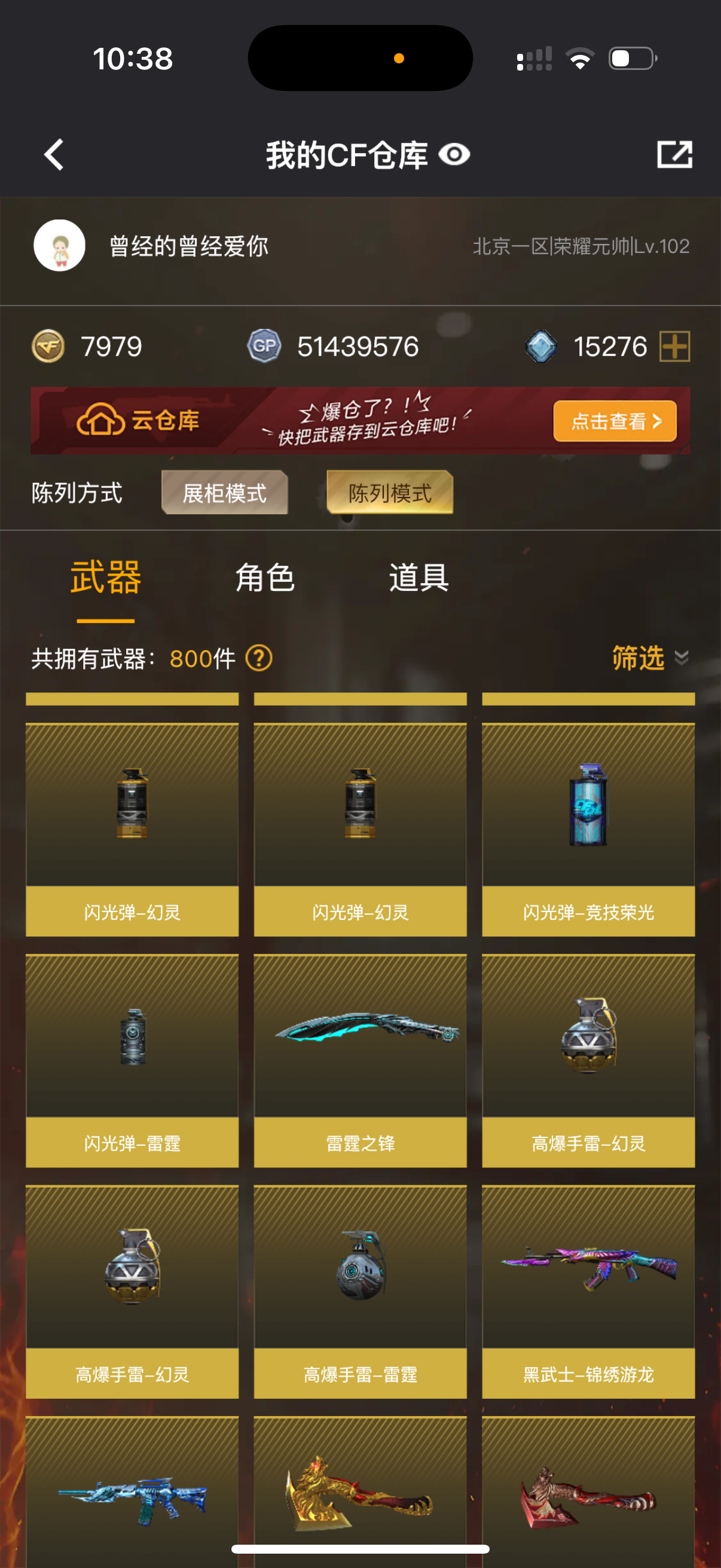Open the 闪光弹-竞技荣光 item
The height and width of the screenshot is (1568, 721).
[x=588, y=829]
